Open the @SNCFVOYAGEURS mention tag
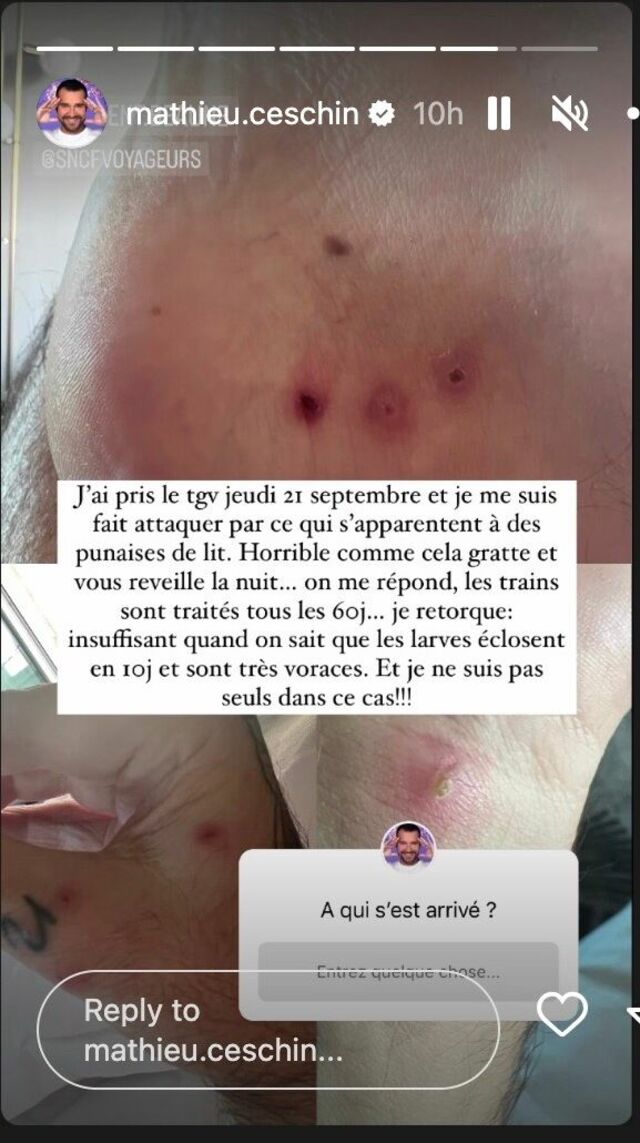 click(121, 159)
